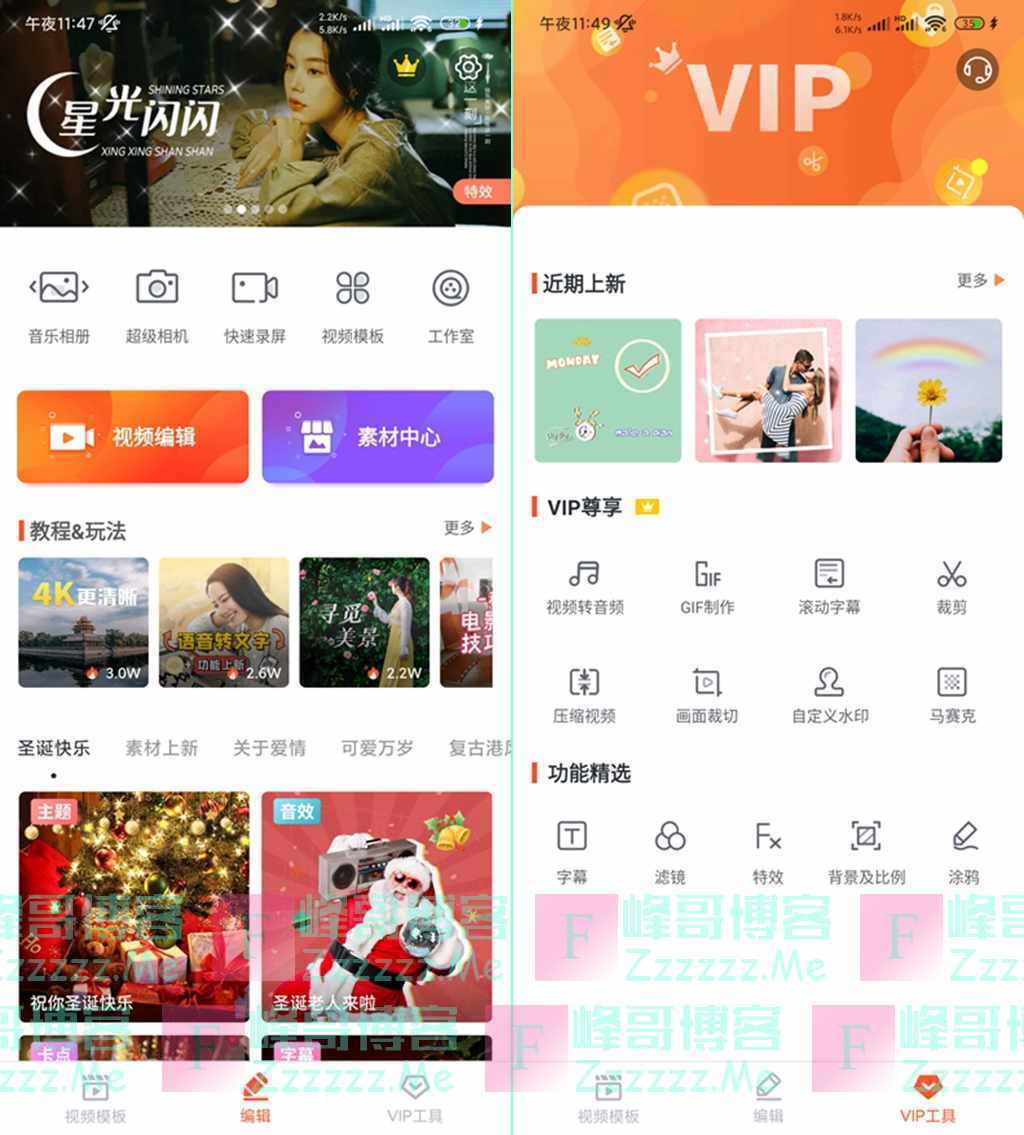The height and width of the screenshot is (1135, 1024).
Task: Select 视频转音频 VIP tool
Action: [x=585, y=587]
